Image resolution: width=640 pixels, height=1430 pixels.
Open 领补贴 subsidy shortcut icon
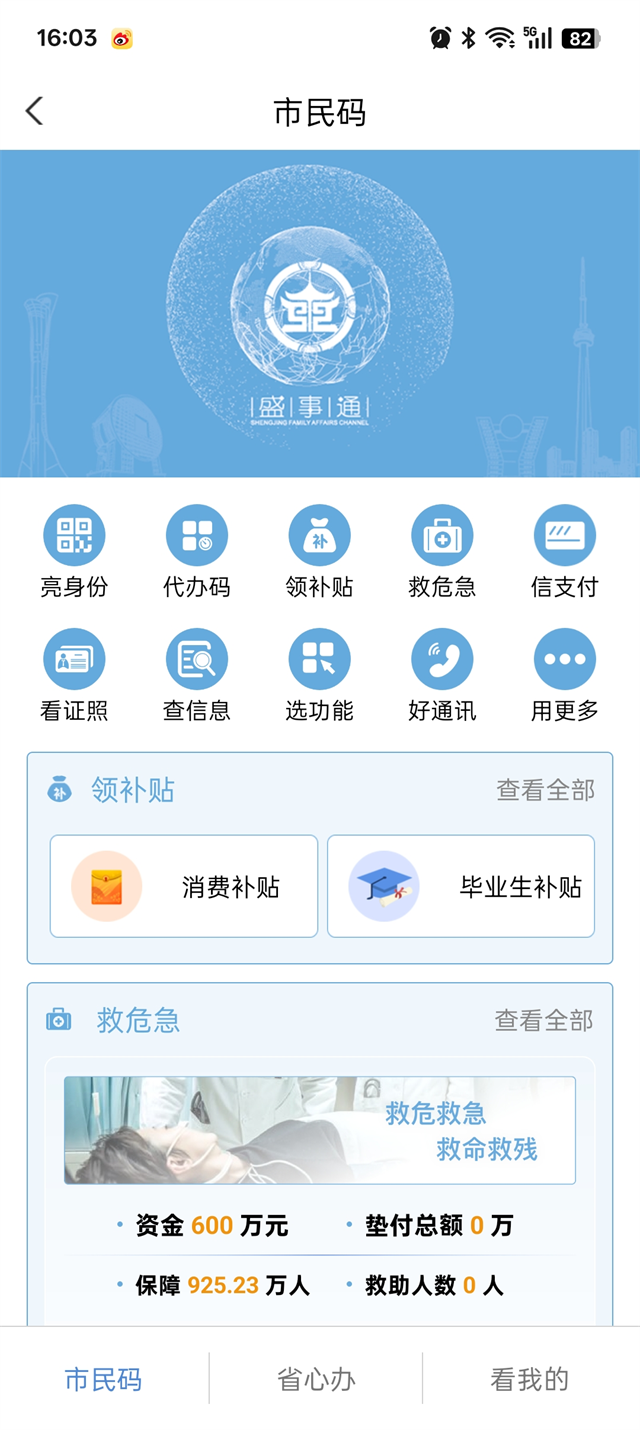coord(319,550)
